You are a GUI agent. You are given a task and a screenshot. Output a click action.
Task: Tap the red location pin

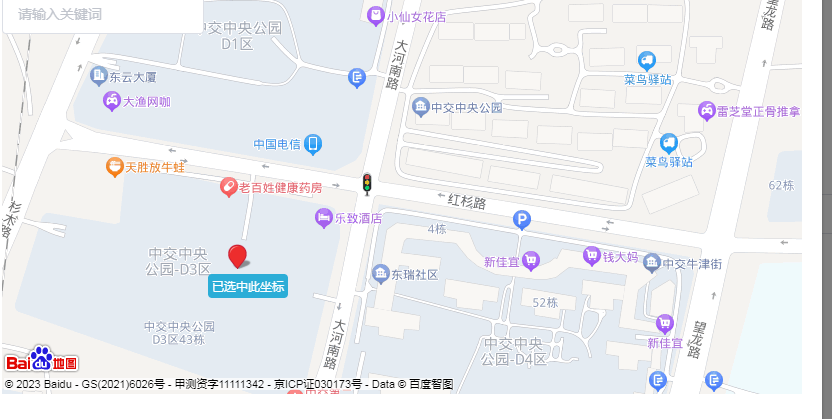[x=237, y=256]
